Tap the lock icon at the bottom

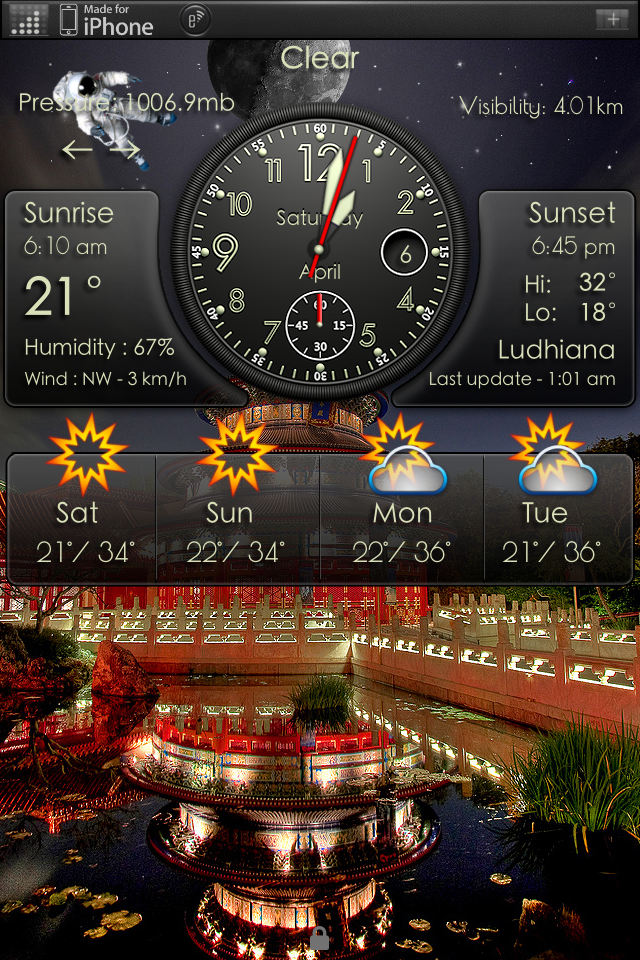[319, 937]
